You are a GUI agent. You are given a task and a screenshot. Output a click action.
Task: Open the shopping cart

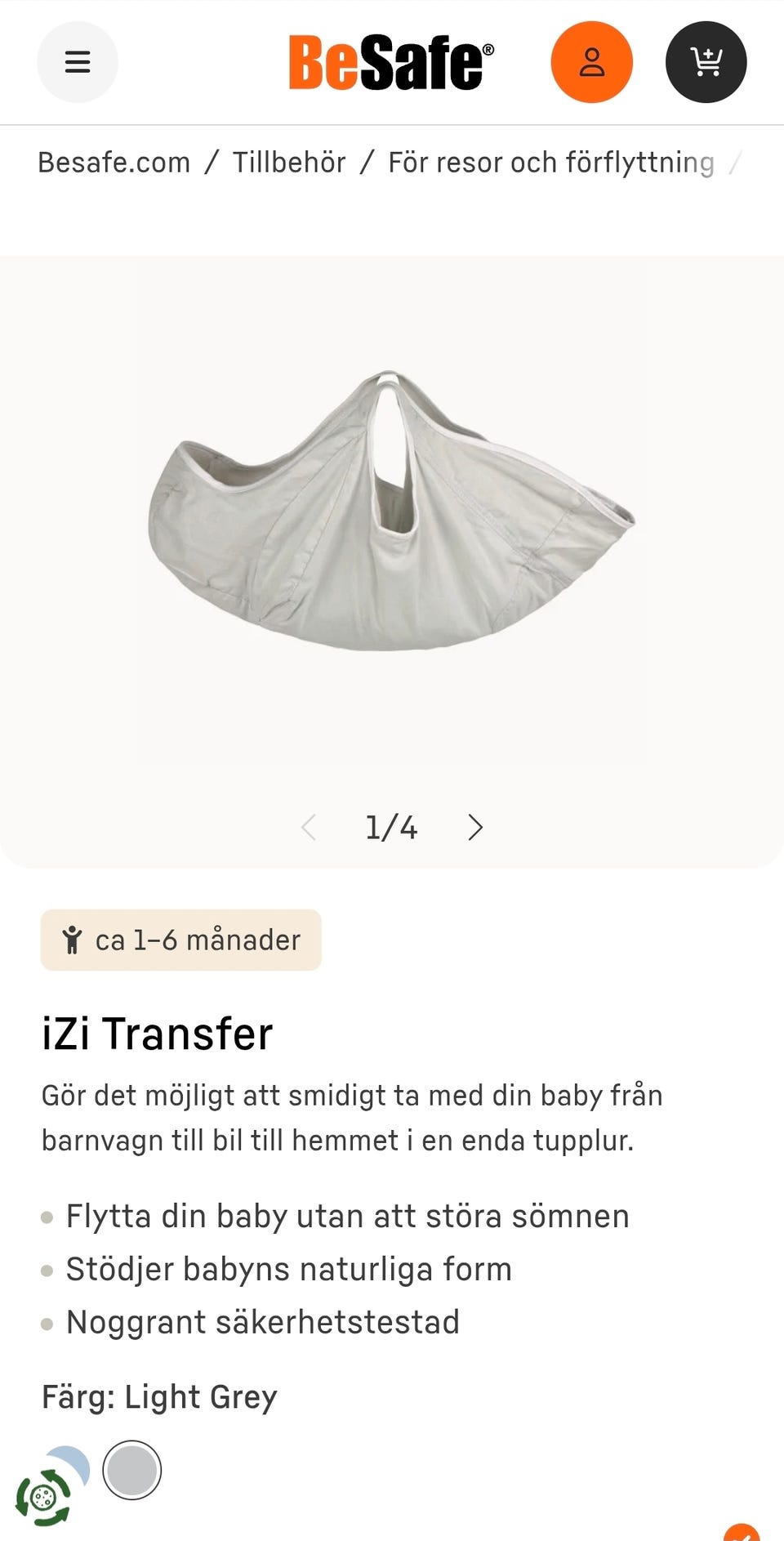point(706,62)
